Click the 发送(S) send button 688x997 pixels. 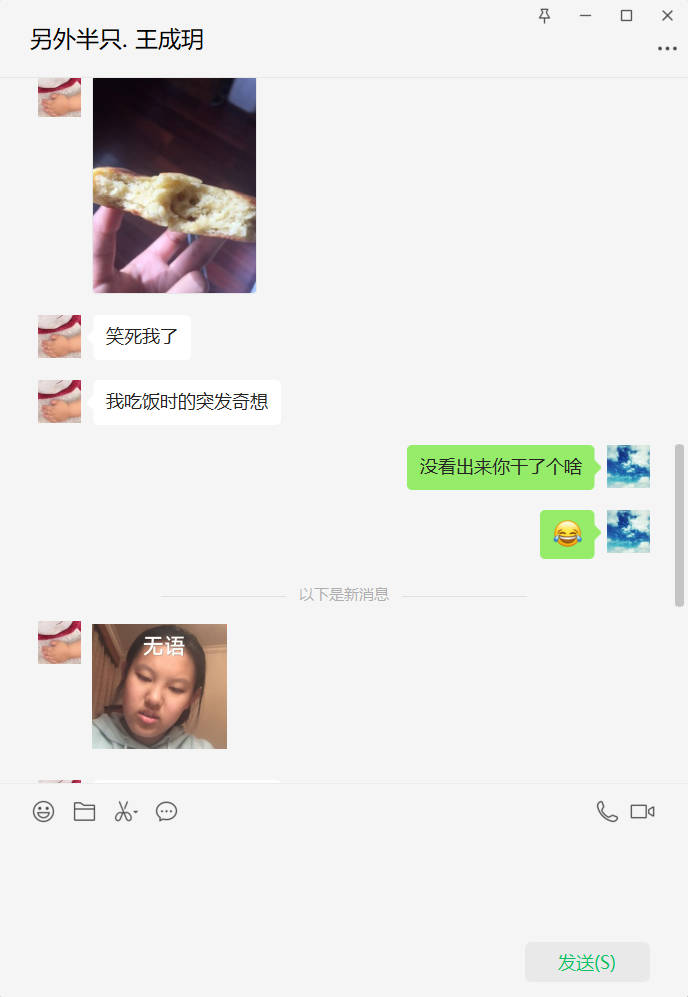click(x=587, y=962)
